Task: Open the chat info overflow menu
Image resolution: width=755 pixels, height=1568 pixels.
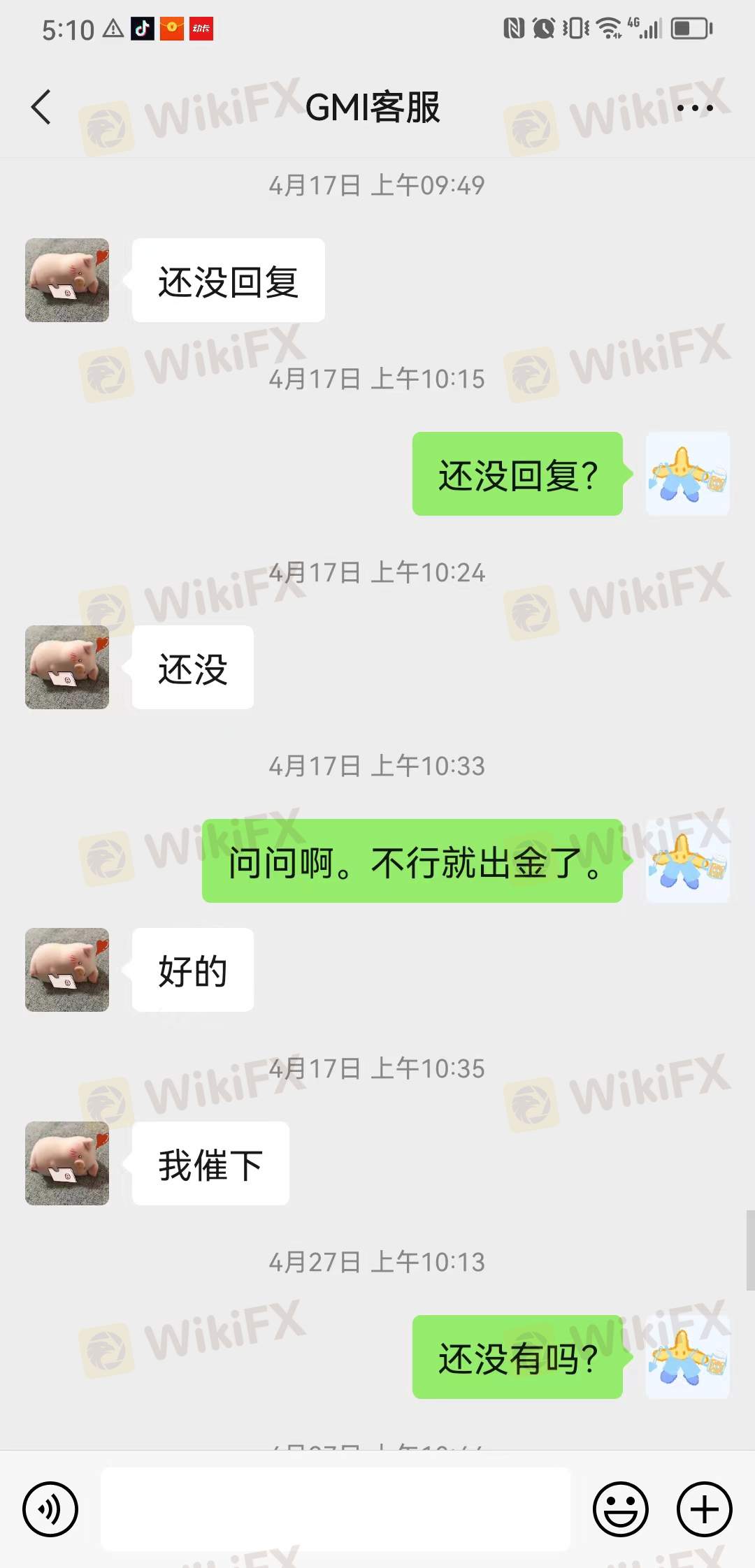Action: click(x=694, y=108)
